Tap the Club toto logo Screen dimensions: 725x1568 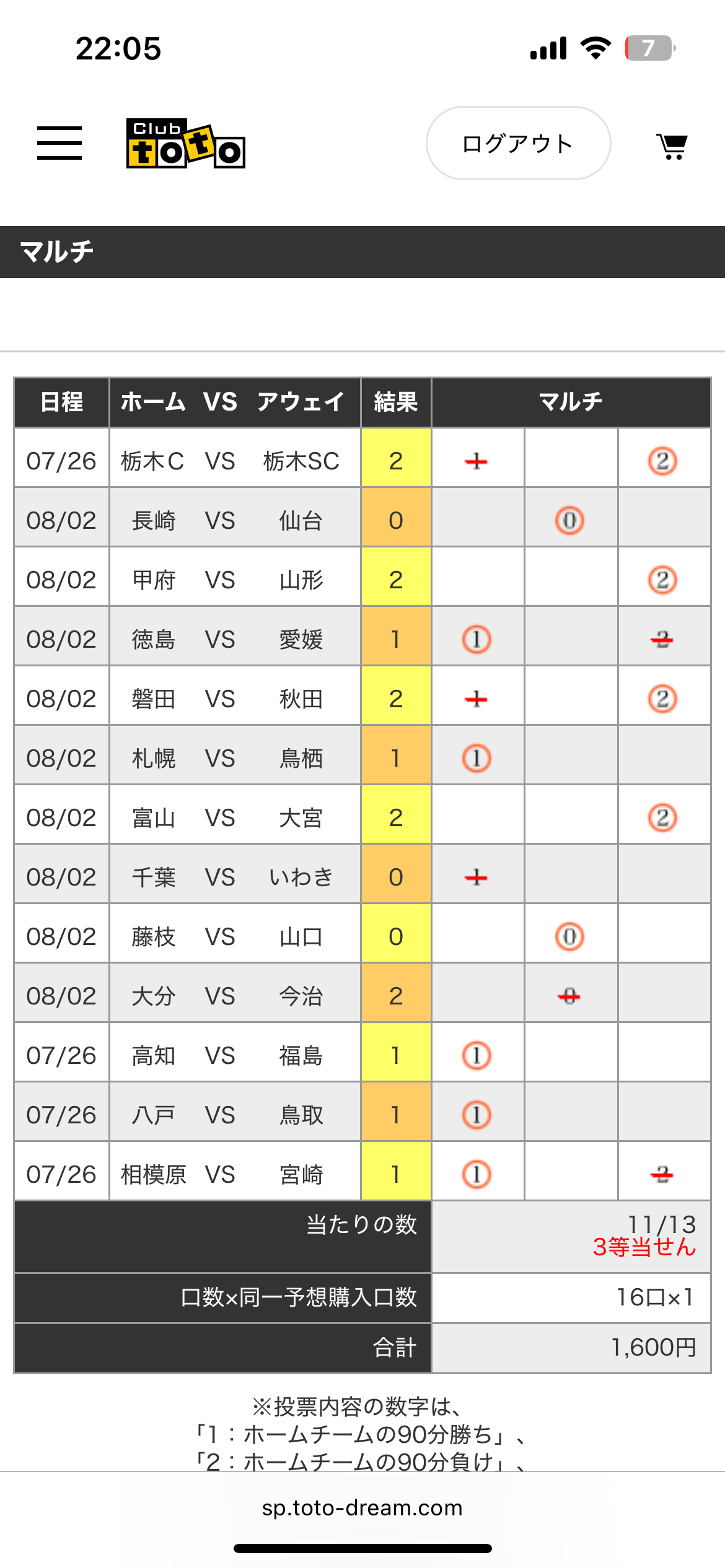pos(185,144)
